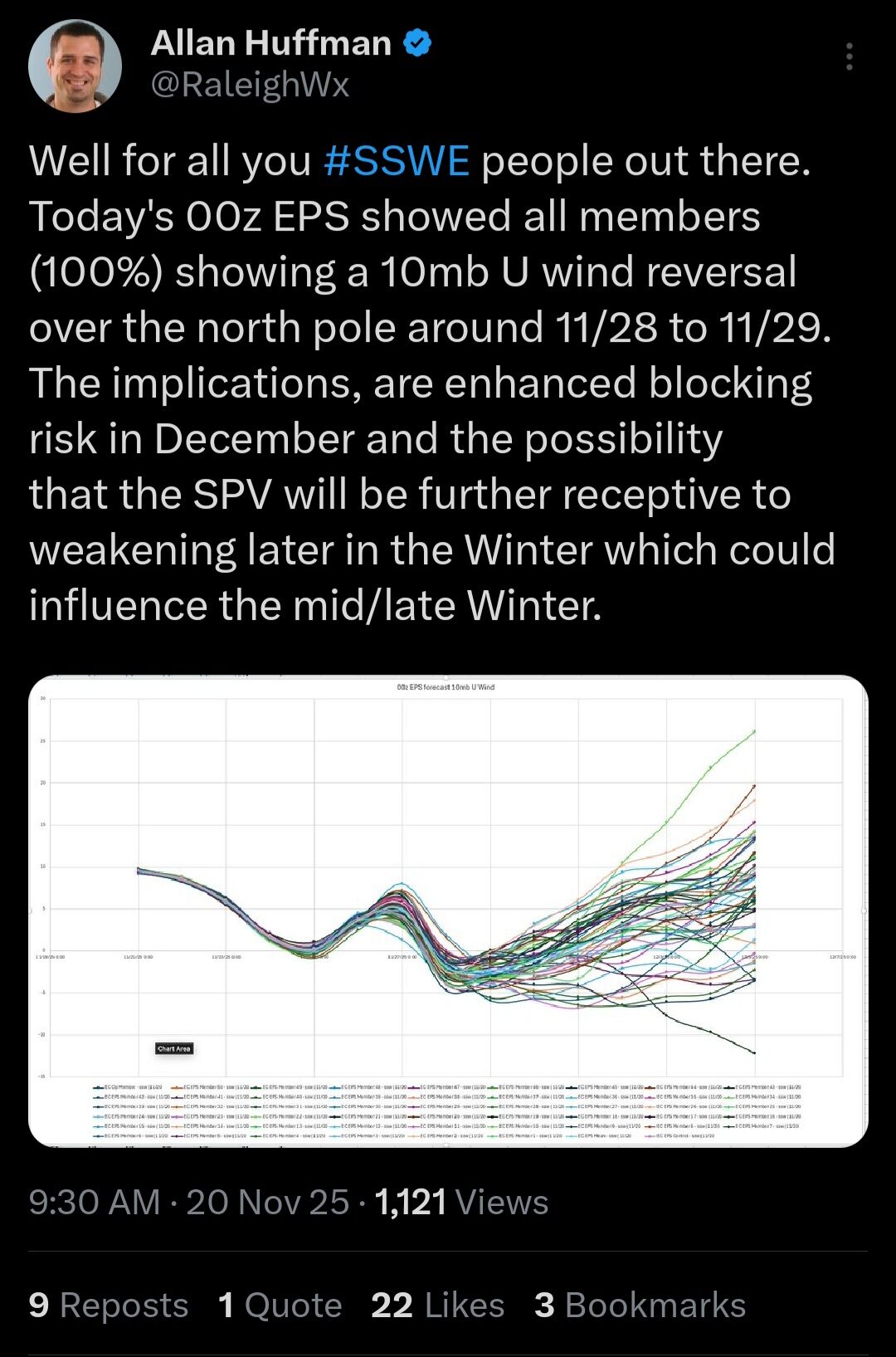View the EPS forecast chart image
This screenshot has width=896, height=1357.
pos(448,910)
